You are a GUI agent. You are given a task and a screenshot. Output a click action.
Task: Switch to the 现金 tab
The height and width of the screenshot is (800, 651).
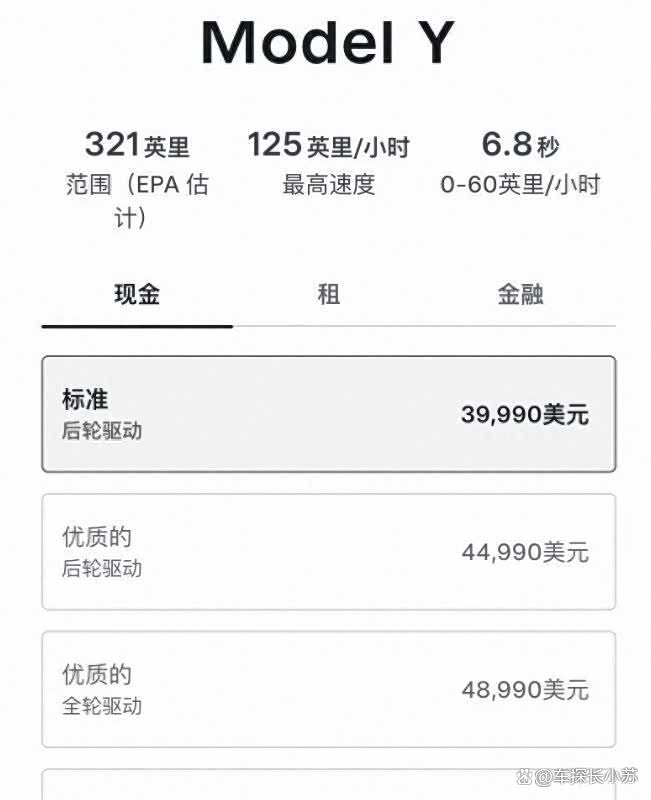pyautogui.click(x=137, y=294)
